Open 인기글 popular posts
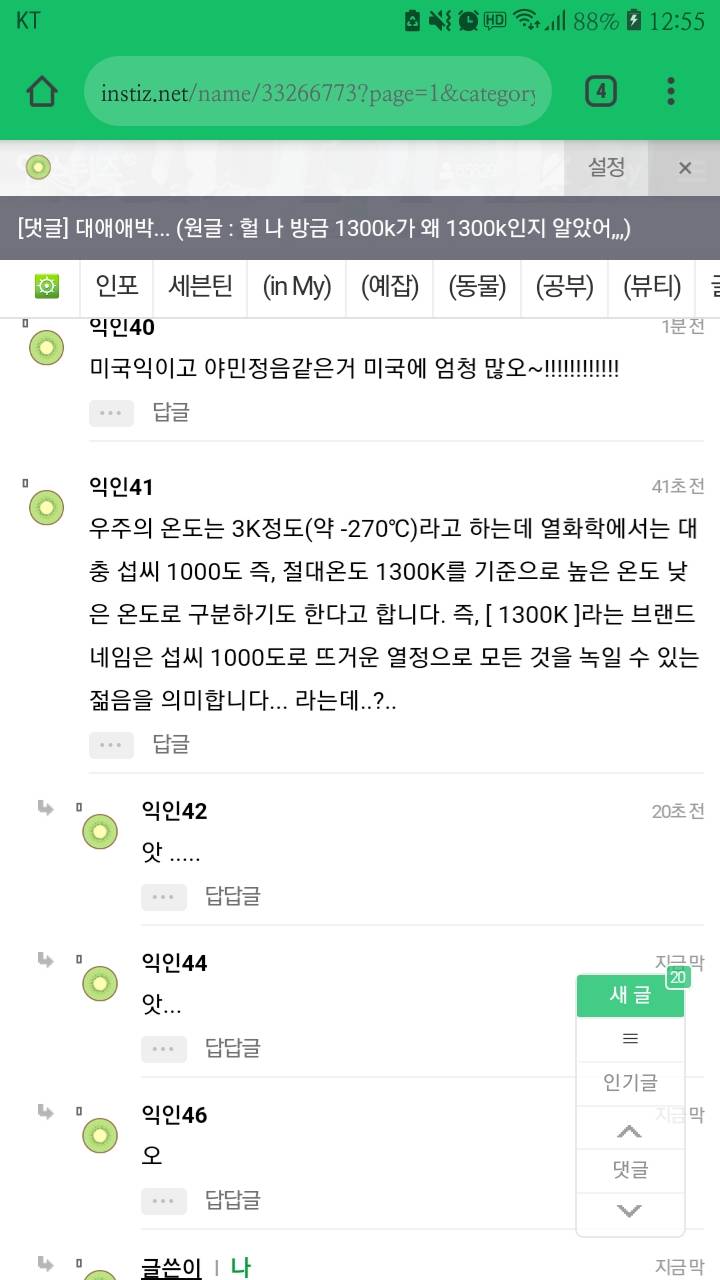 point(629,1083)
